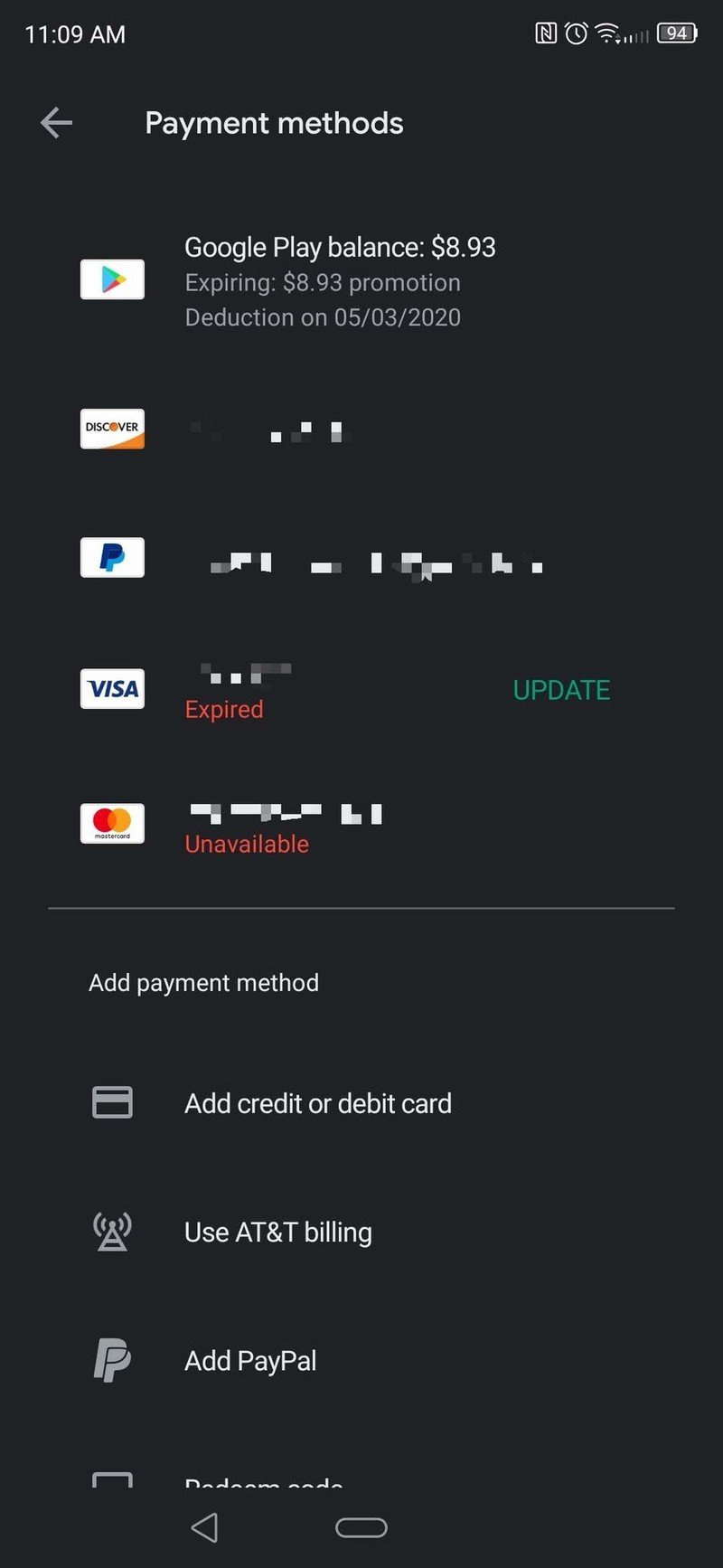723x1568 pixels.
Task: Select the Discover card payment method
Action: click(271, 430)
